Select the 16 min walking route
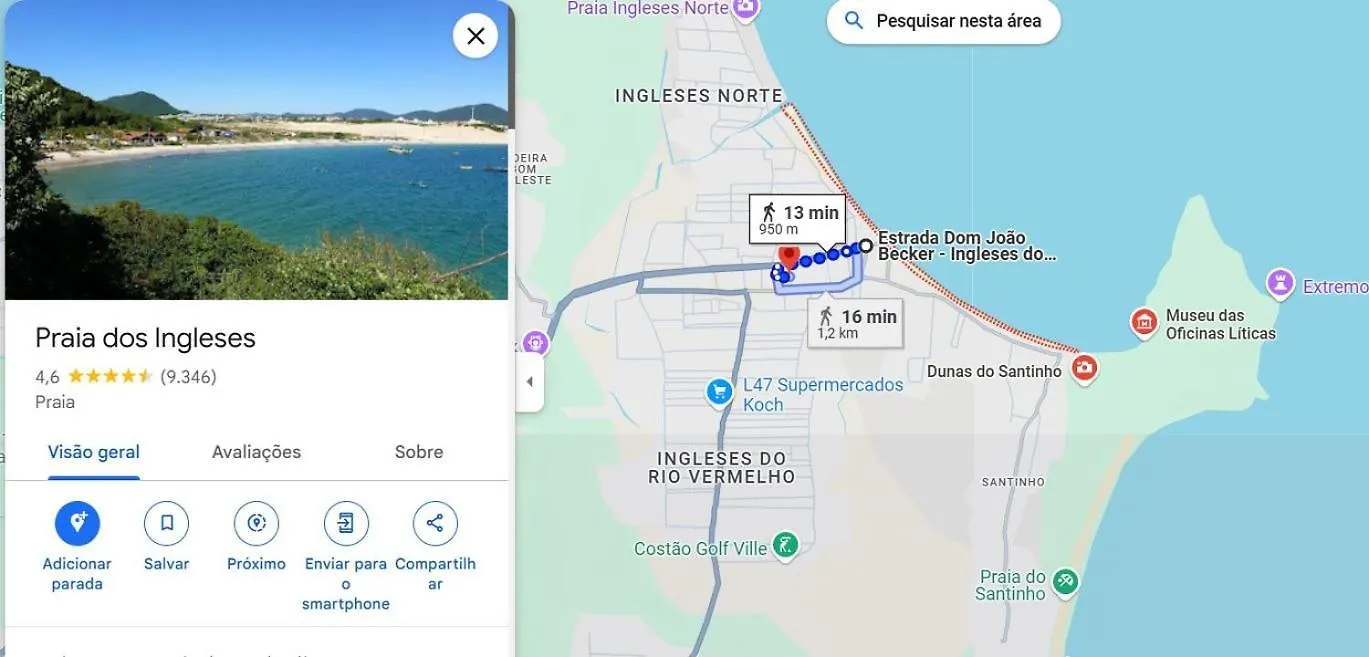The width and height of the screenshot is (1369, 657). 857,323
